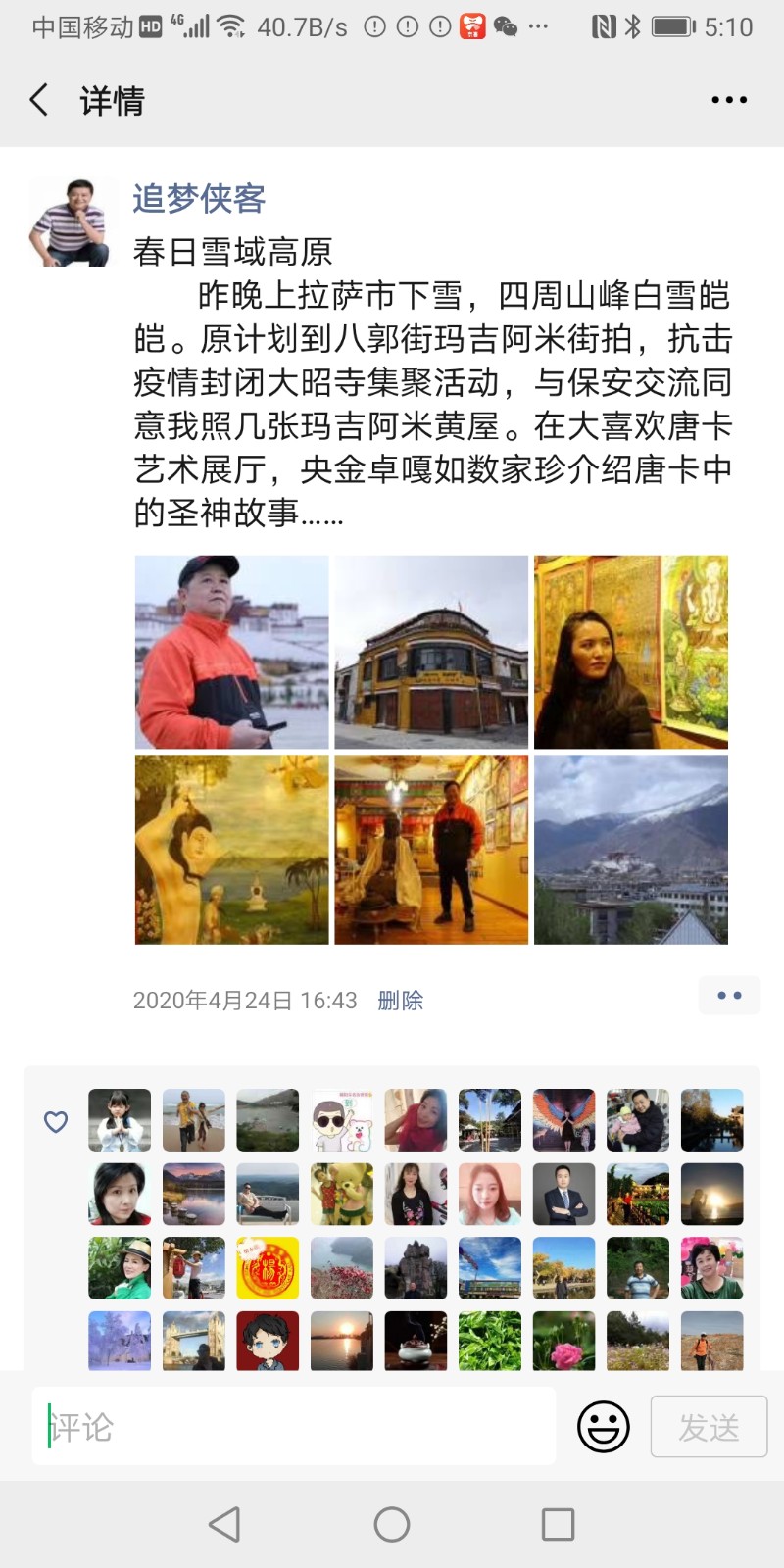Open the emoji picker smiley

point(603,1426)
